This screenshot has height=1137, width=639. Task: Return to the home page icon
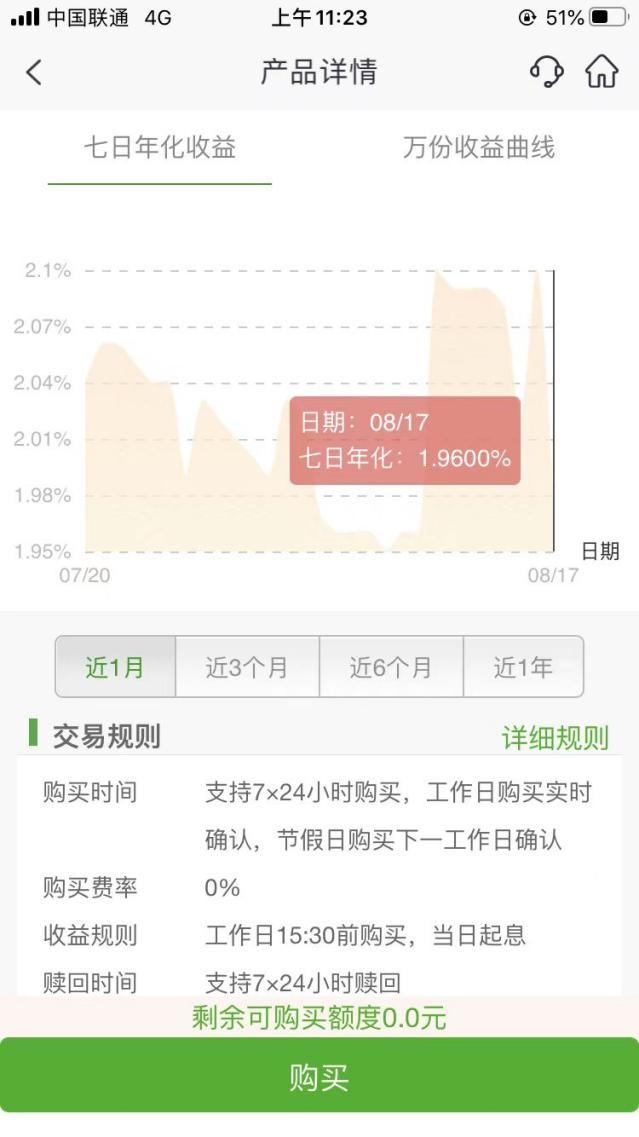(x=602, y=72)
